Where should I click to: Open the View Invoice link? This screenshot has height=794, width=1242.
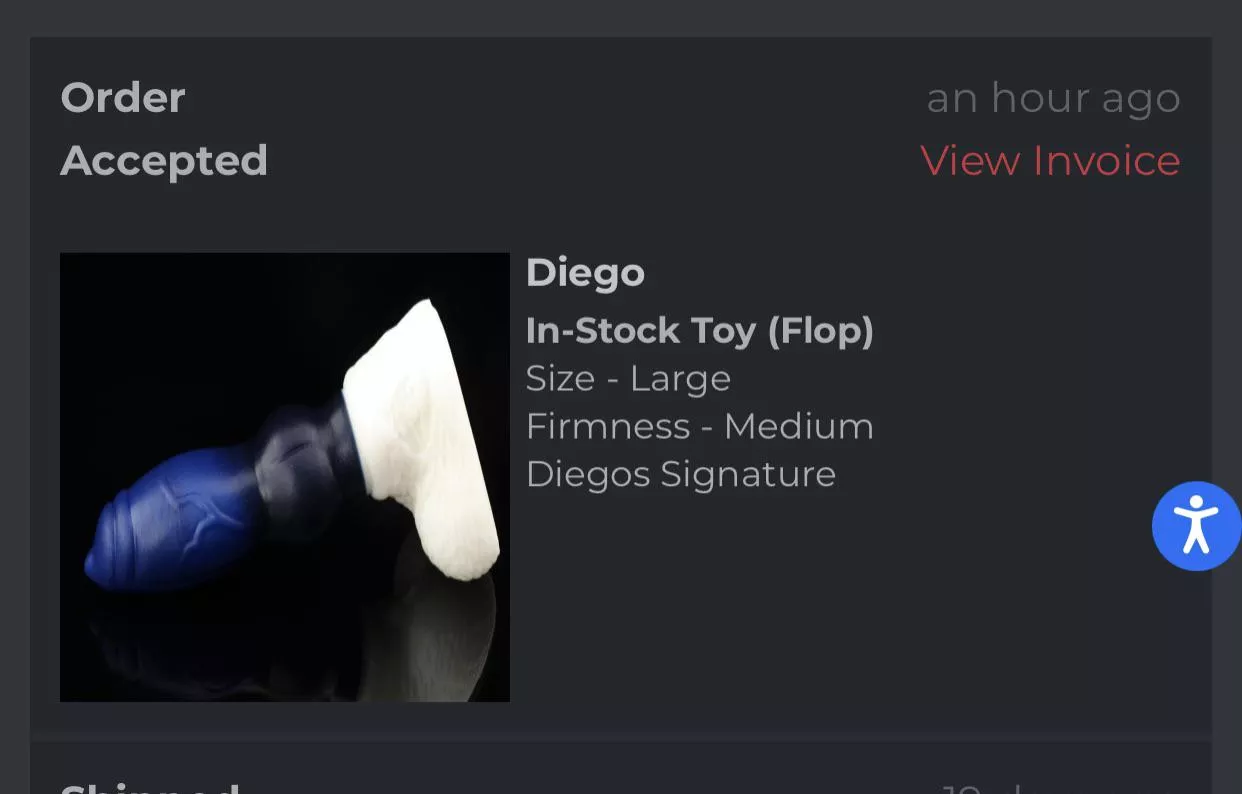click(x=1050, y=161)
